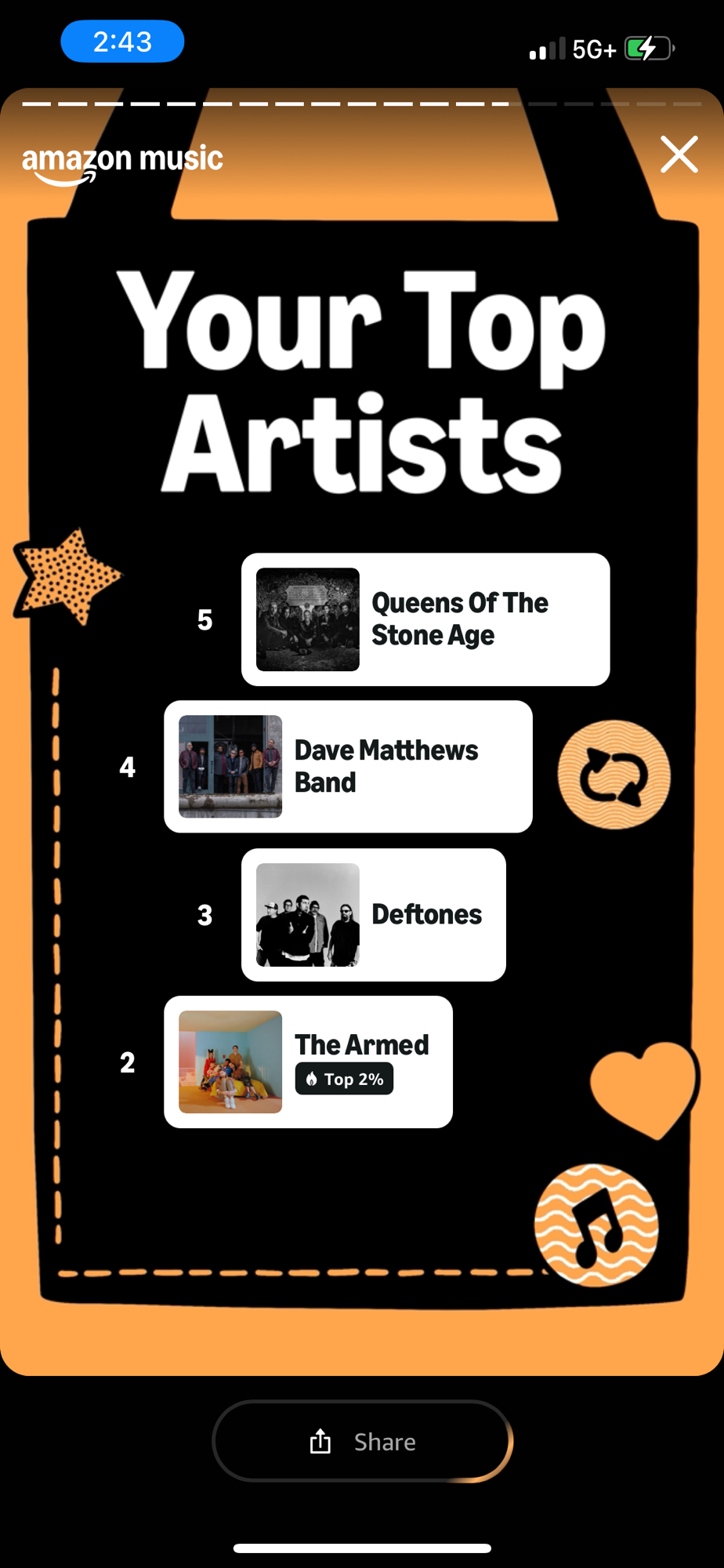Viewport: 724px width, 1568px height.
Task: Close the Your Top Artists story
Action: click(x=679, y=154)
